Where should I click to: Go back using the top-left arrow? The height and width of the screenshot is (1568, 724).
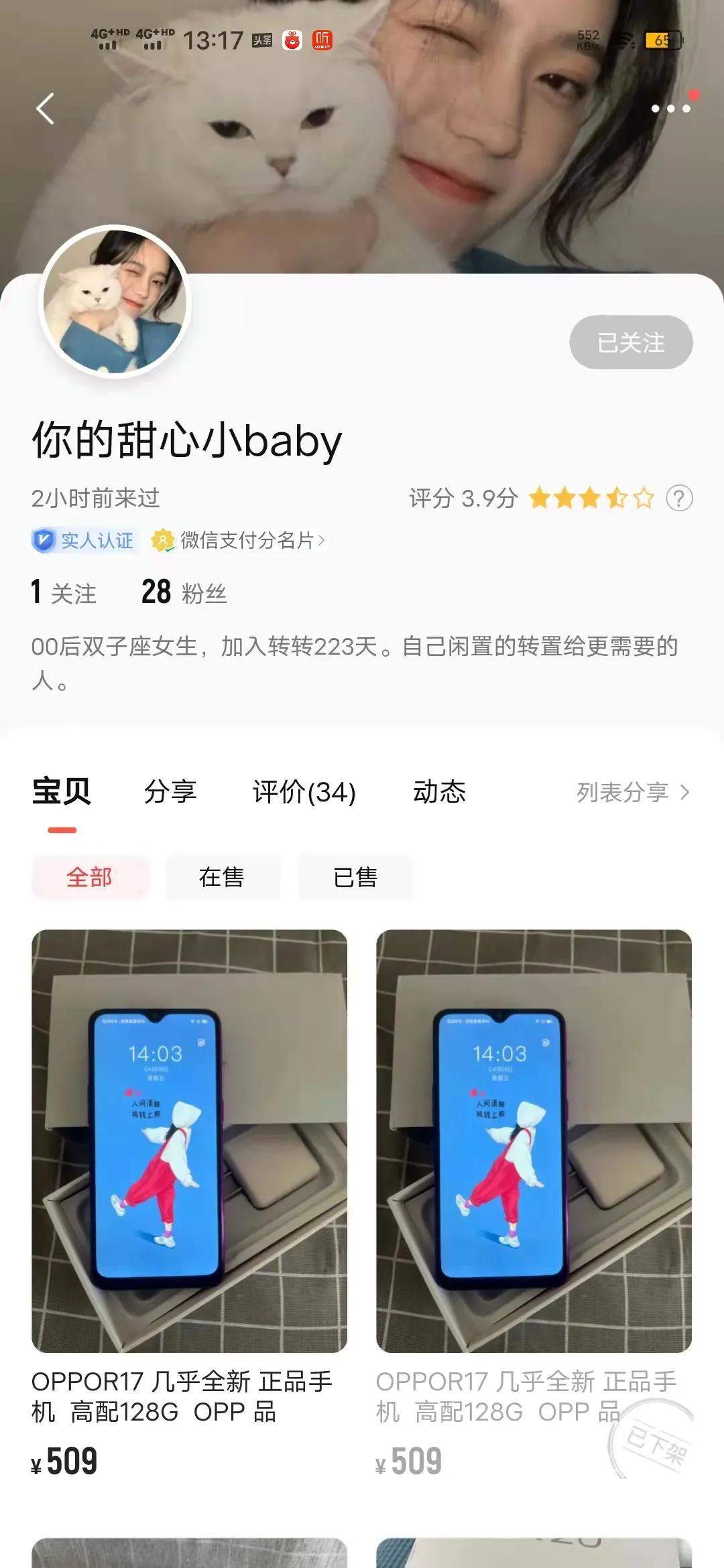pyautogui.click(x=45, y=109)
